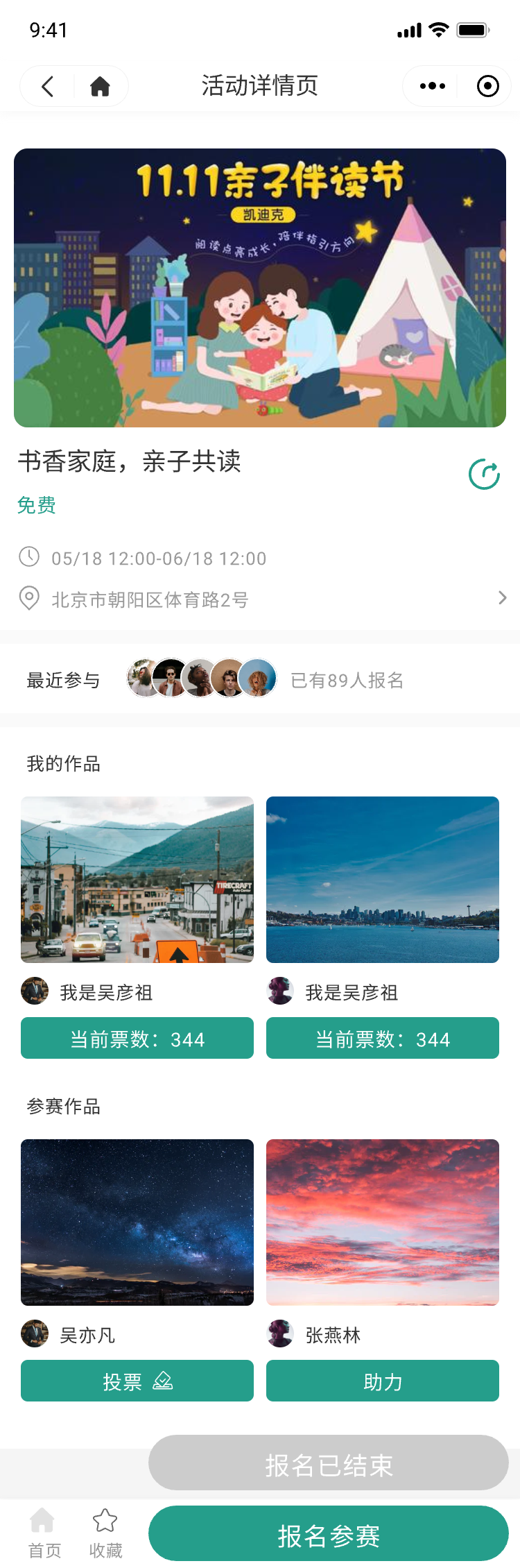This screenshot has width=520, height=1568.
Task: Go back using the top-left arrow
Action: tap(47, 86)
